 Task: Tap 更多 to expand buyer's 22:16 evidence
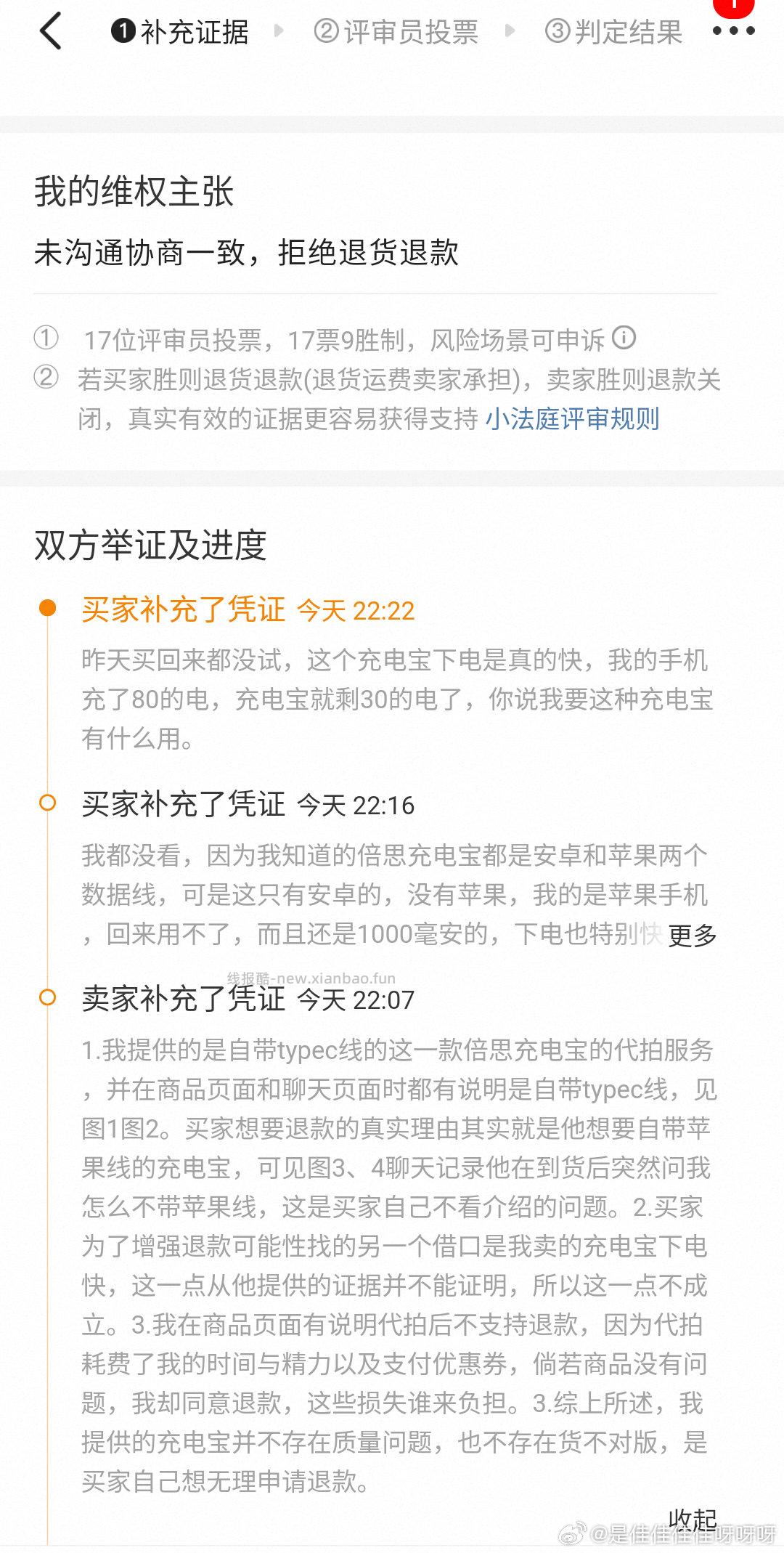(x=693, y=937)
